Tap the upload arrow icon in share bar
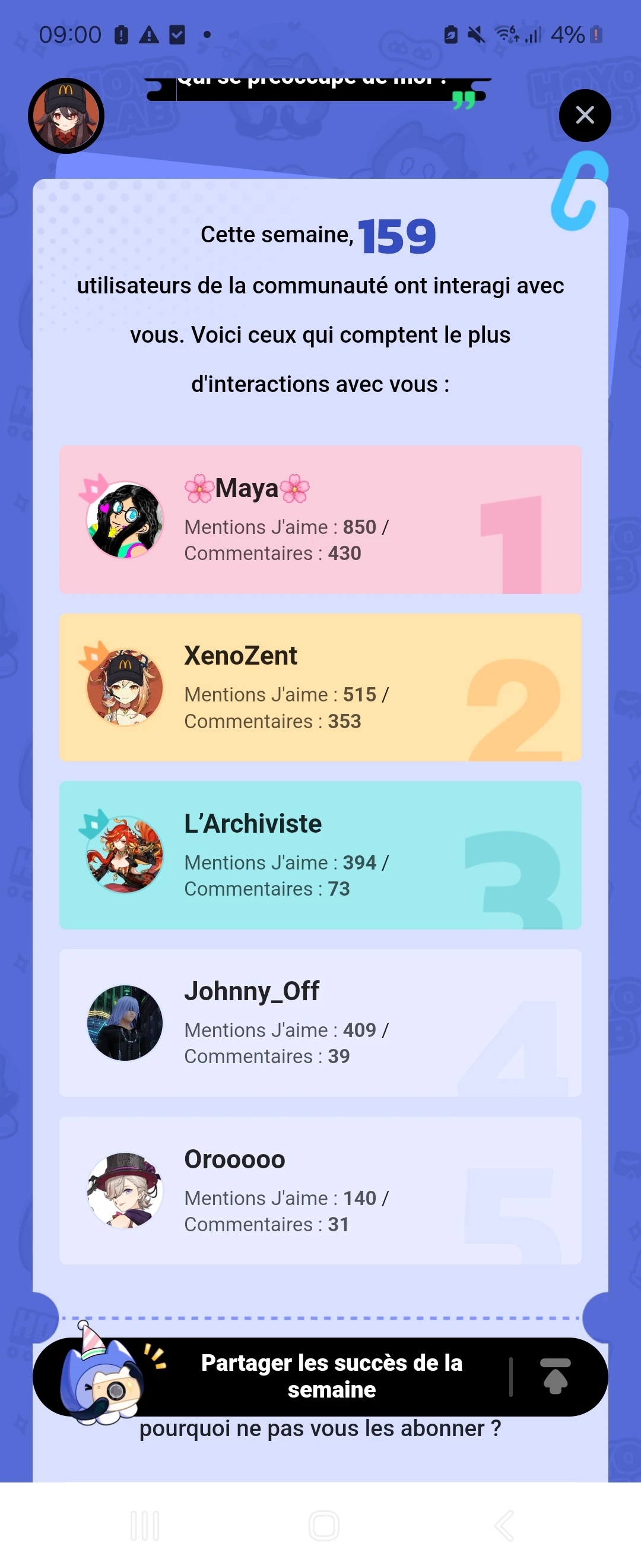This screenshot has height=1568, width=641. [554, 1376]
